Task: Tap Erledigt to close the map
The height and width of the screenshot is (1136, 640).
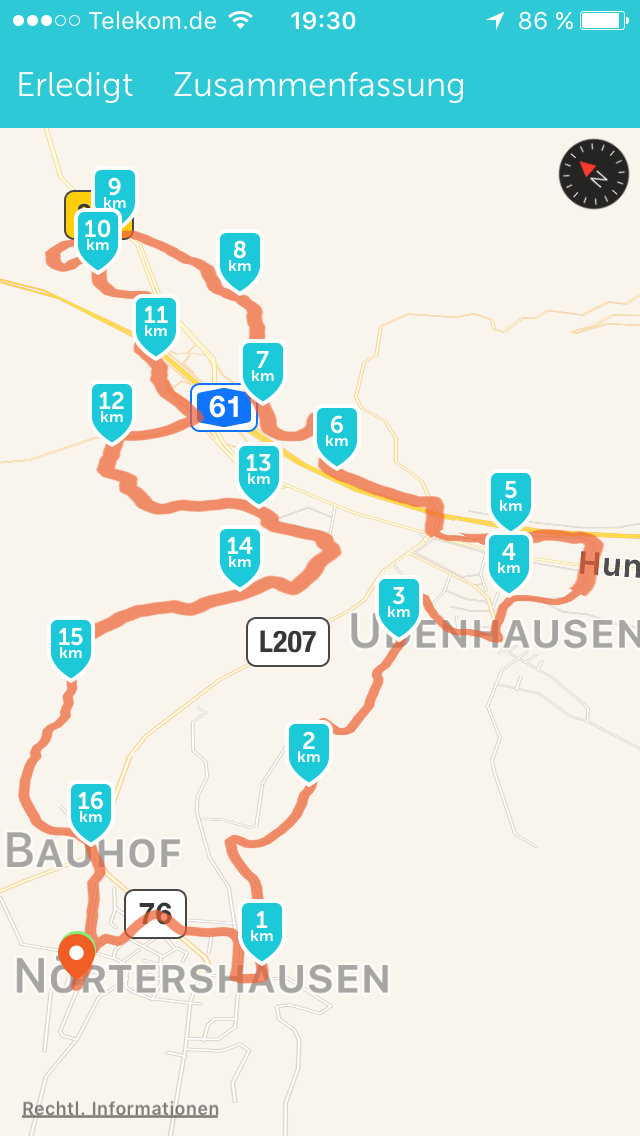Action: (75, 86)
